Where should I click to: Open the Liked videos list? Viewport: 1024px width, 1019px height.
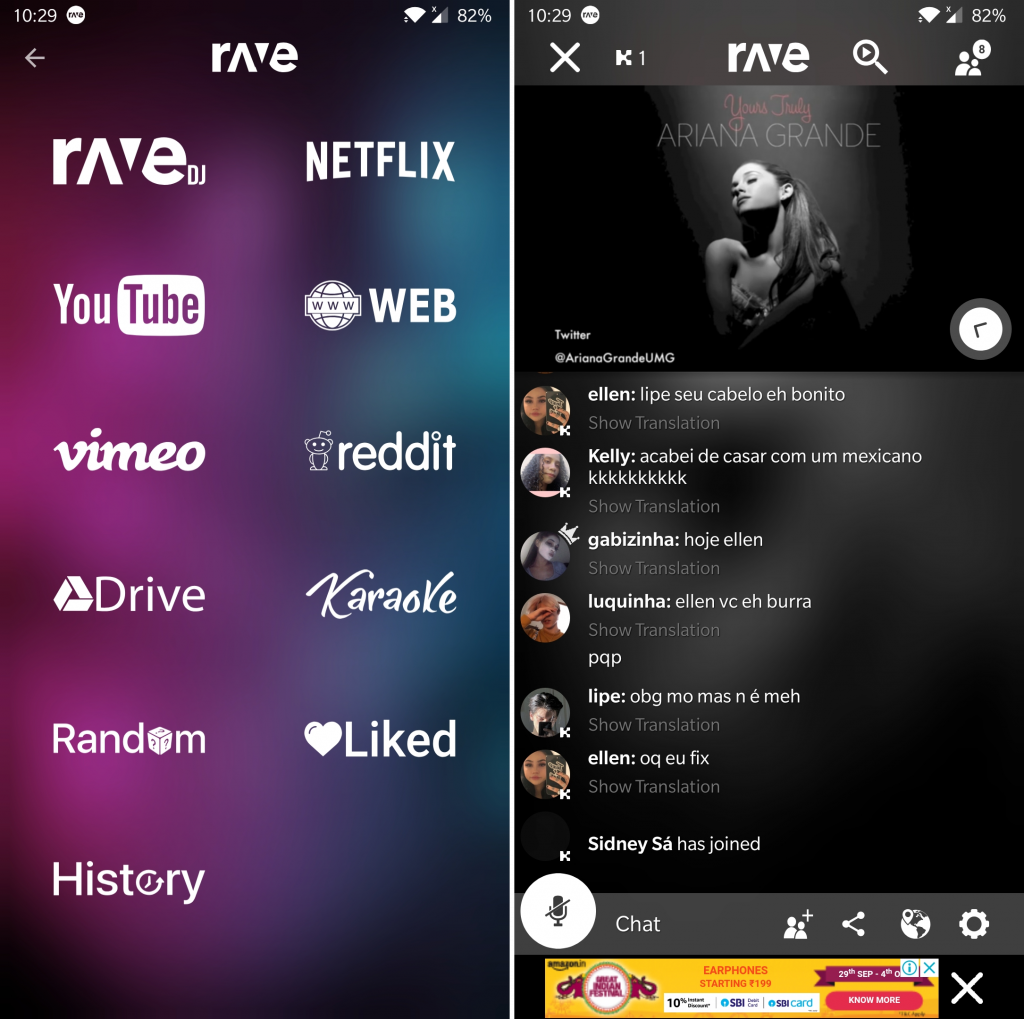380,740
